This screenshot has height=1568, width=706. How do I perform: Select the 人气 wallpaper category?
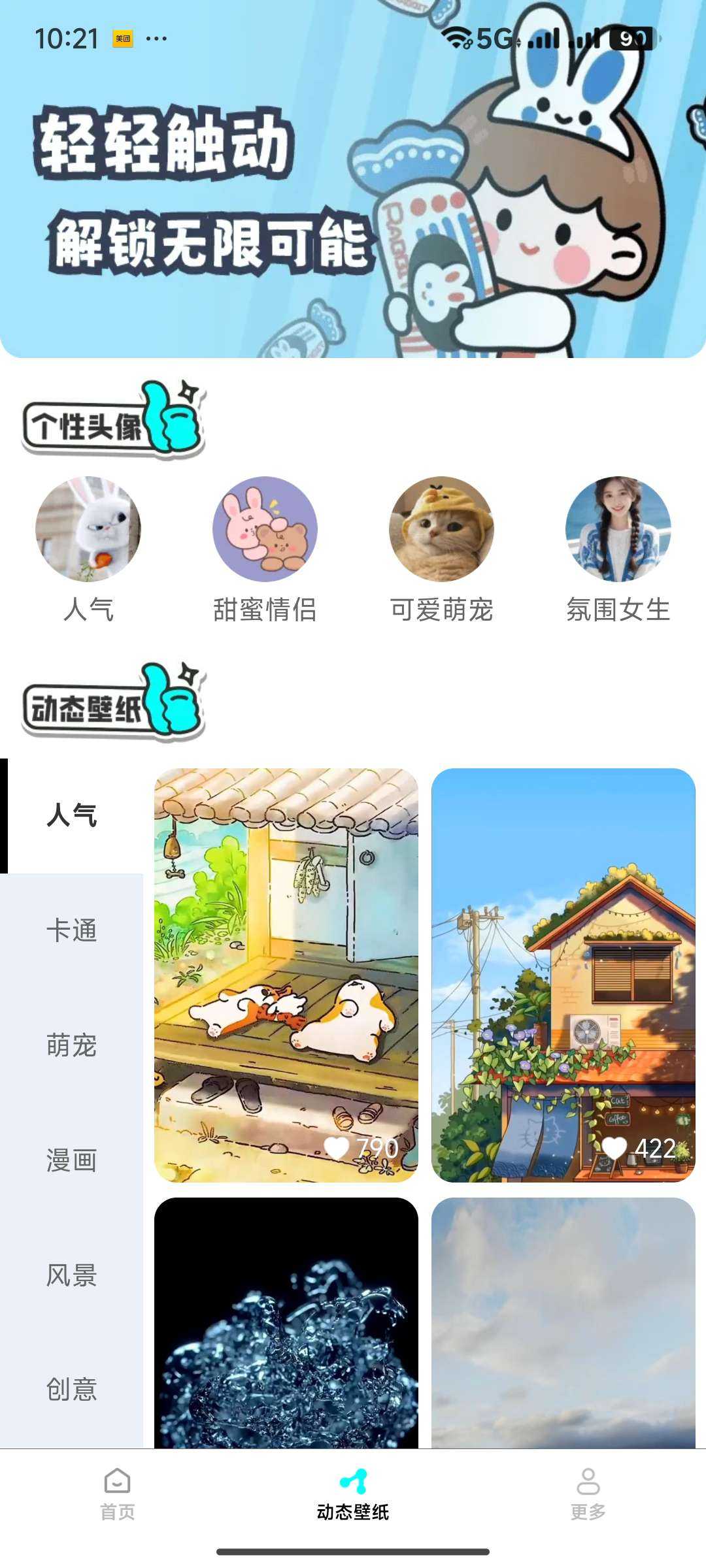click(x=72, y=815)
